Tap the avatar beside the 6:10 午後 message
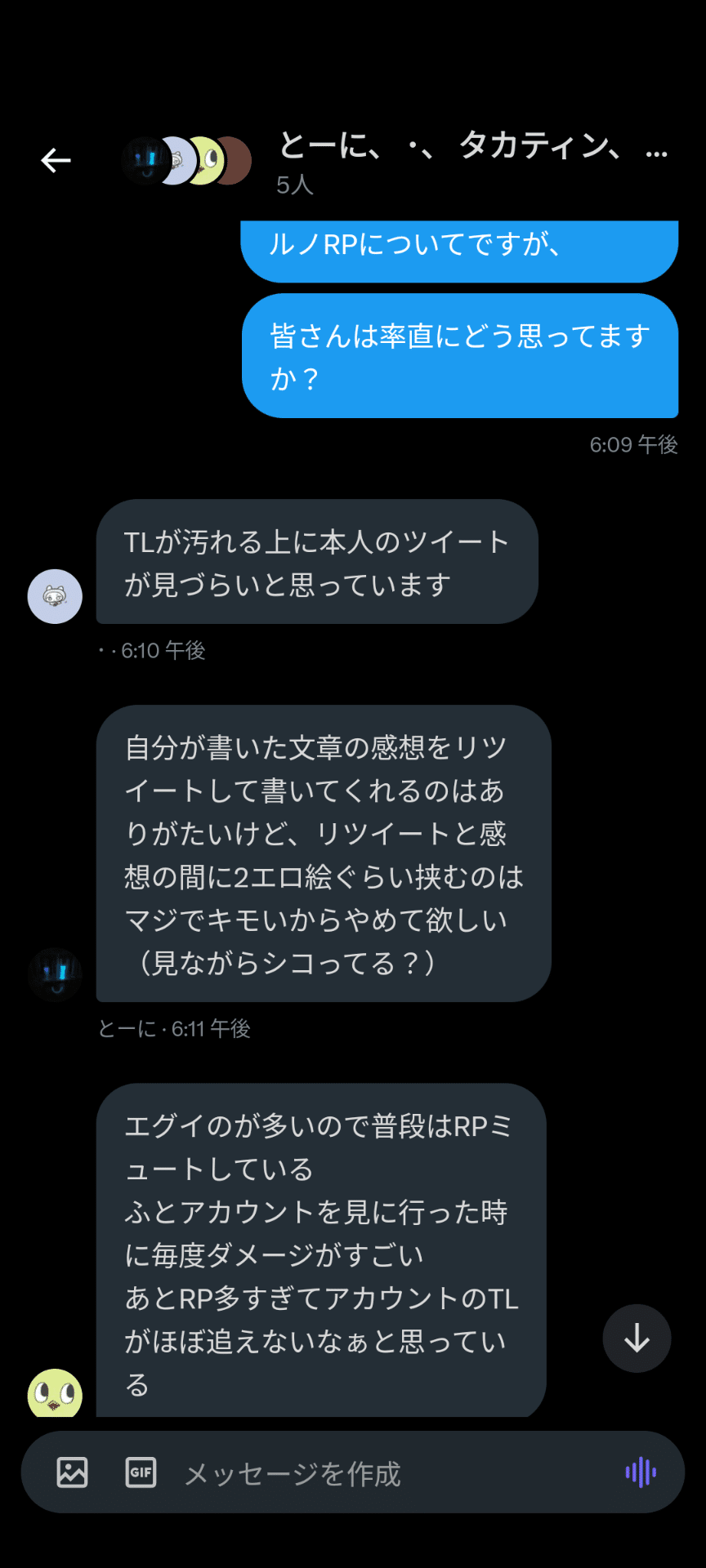Viewport: 706px width, 1568px height. [55, 596]
